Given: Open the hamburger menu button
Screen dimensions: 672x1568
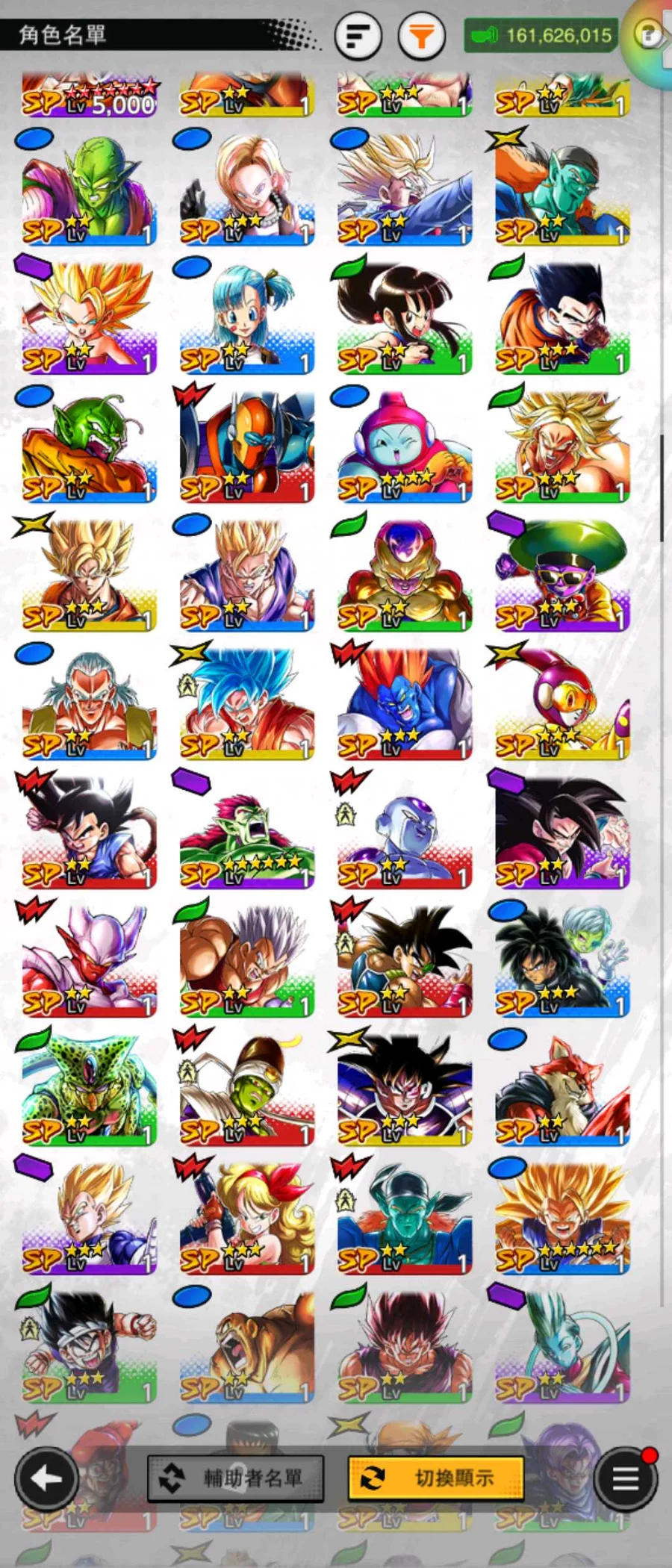Looking at the screenshot, I should (626, 1478).
